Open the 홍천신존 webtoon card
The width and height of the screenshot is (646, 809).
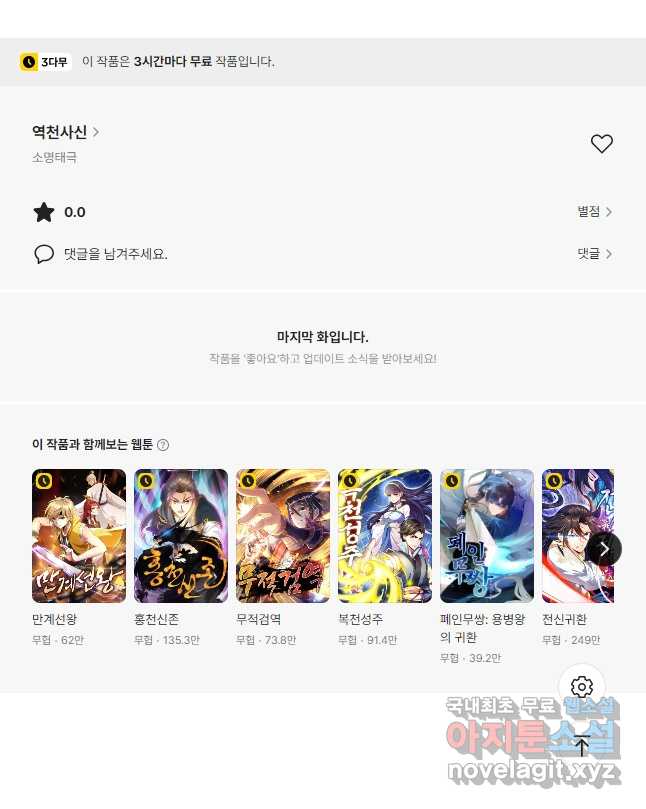click(x=181, y=536)
